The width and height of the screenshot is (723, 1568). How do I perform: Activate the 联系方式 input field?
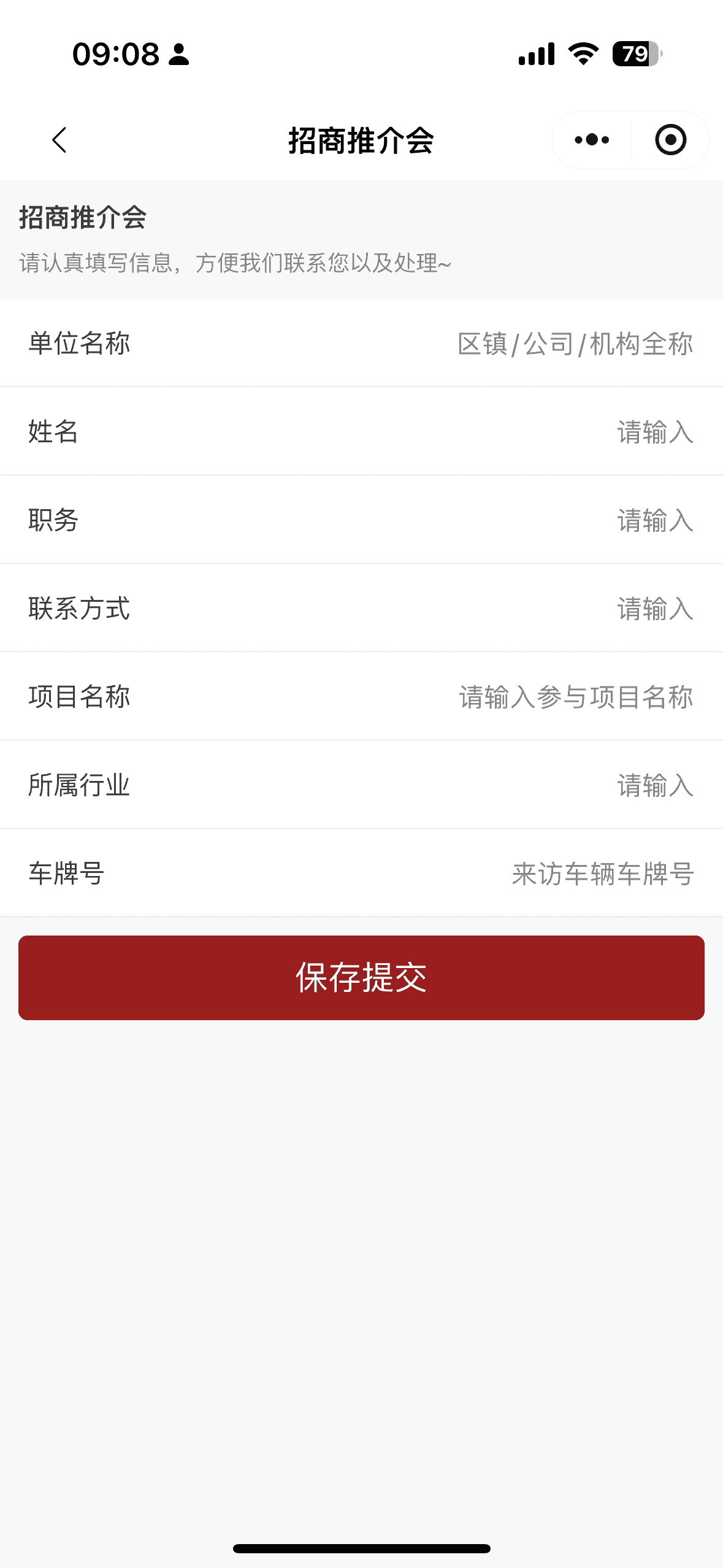654,609
